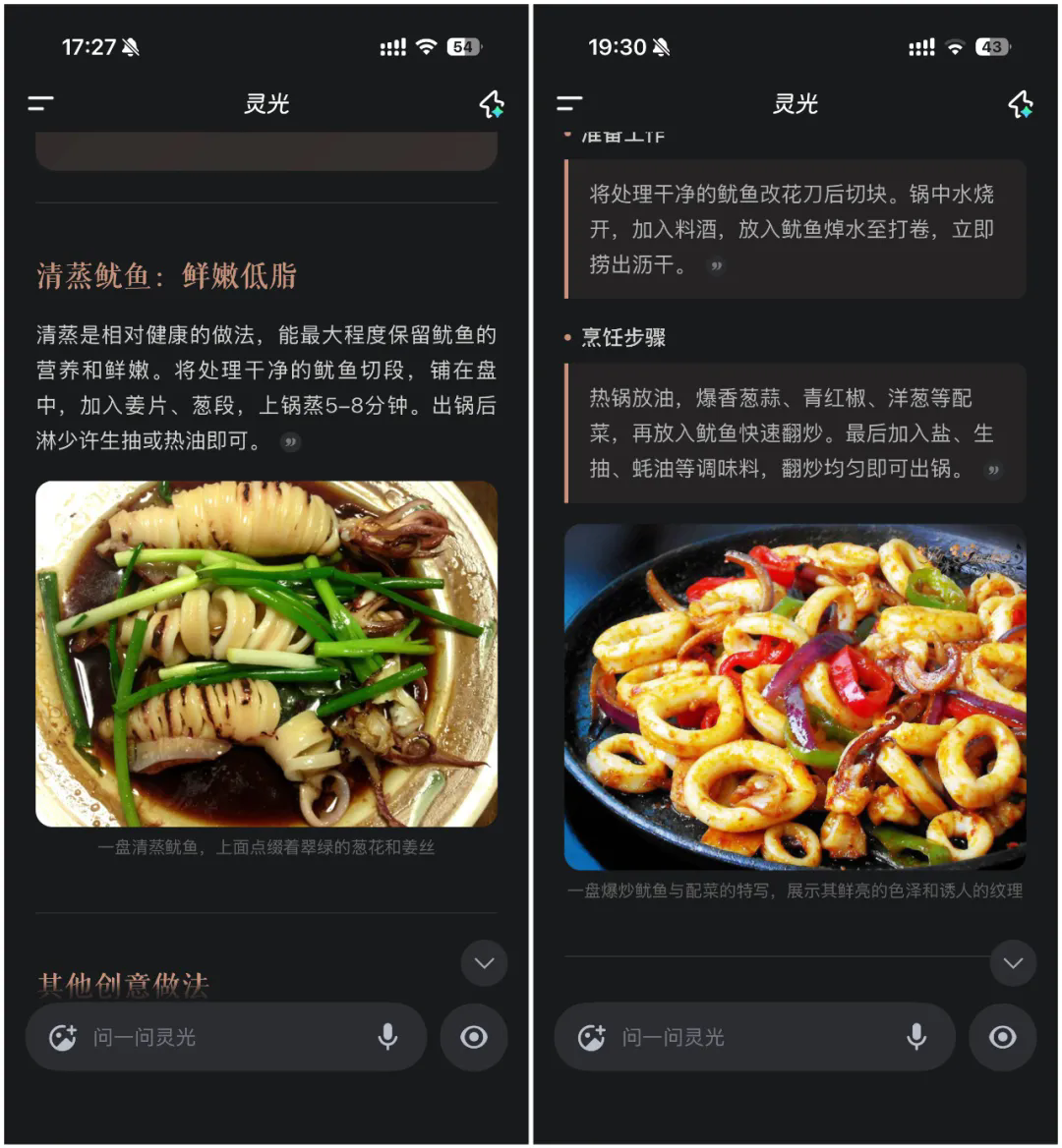
Task: Open the steamed squid photo
Action: [x=265, y=654]
